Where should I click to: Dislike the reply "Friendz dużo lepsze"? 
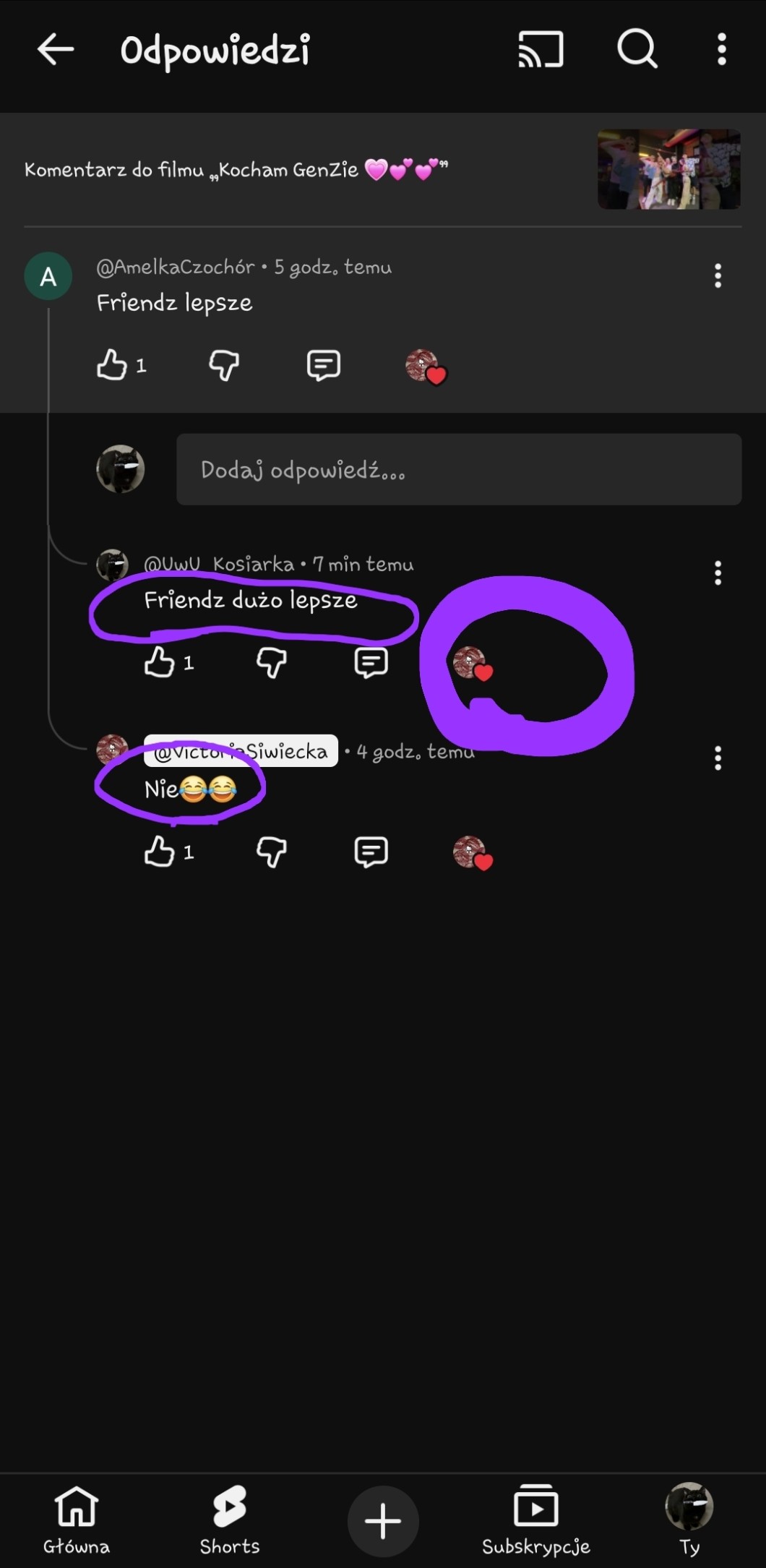tap(272, 662)
